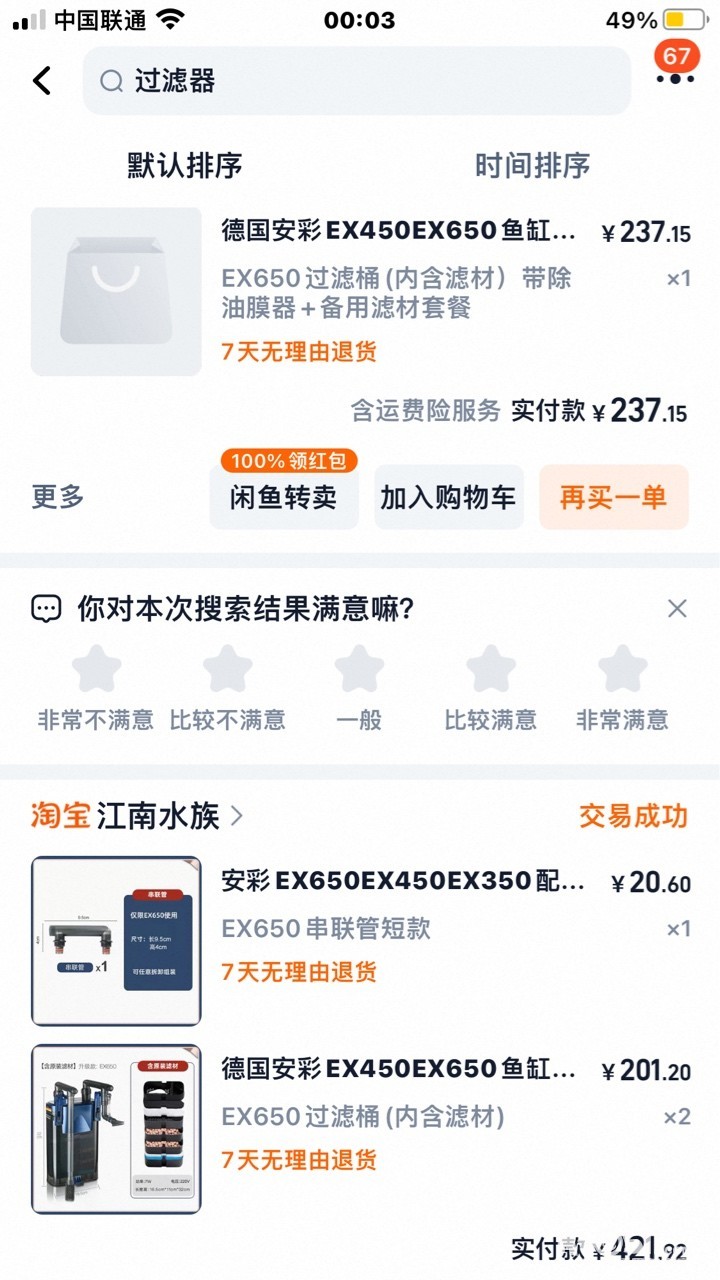The image size is (720, 1280).
Task: Switch to 时间排序 tab
Action: point(532,165)
